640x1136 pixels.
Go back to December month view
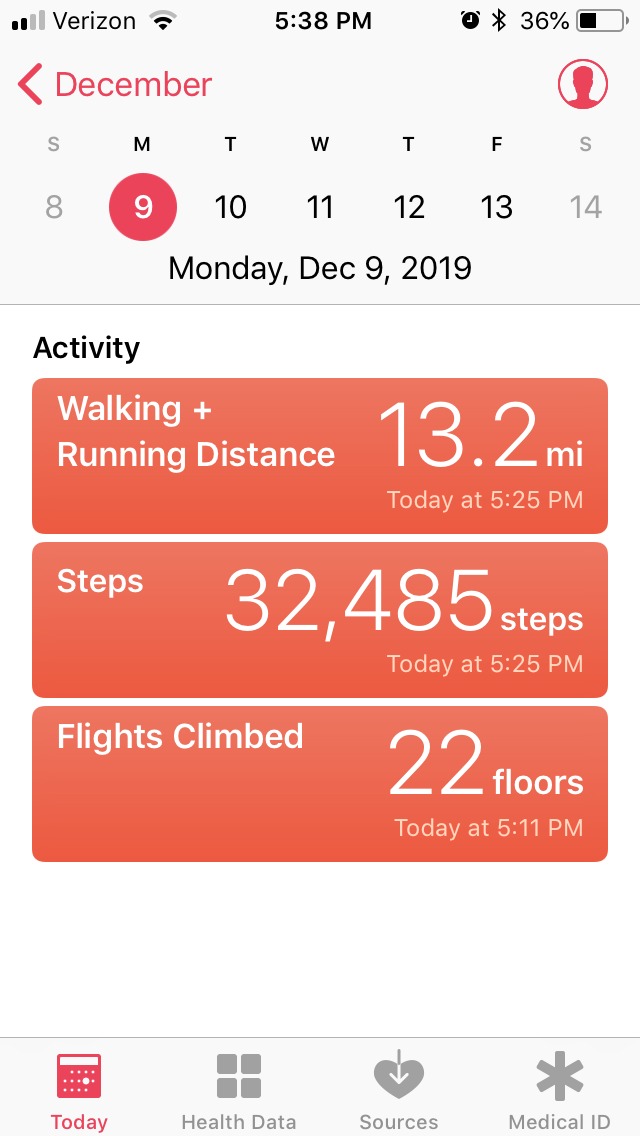click(x=114, y=85)
